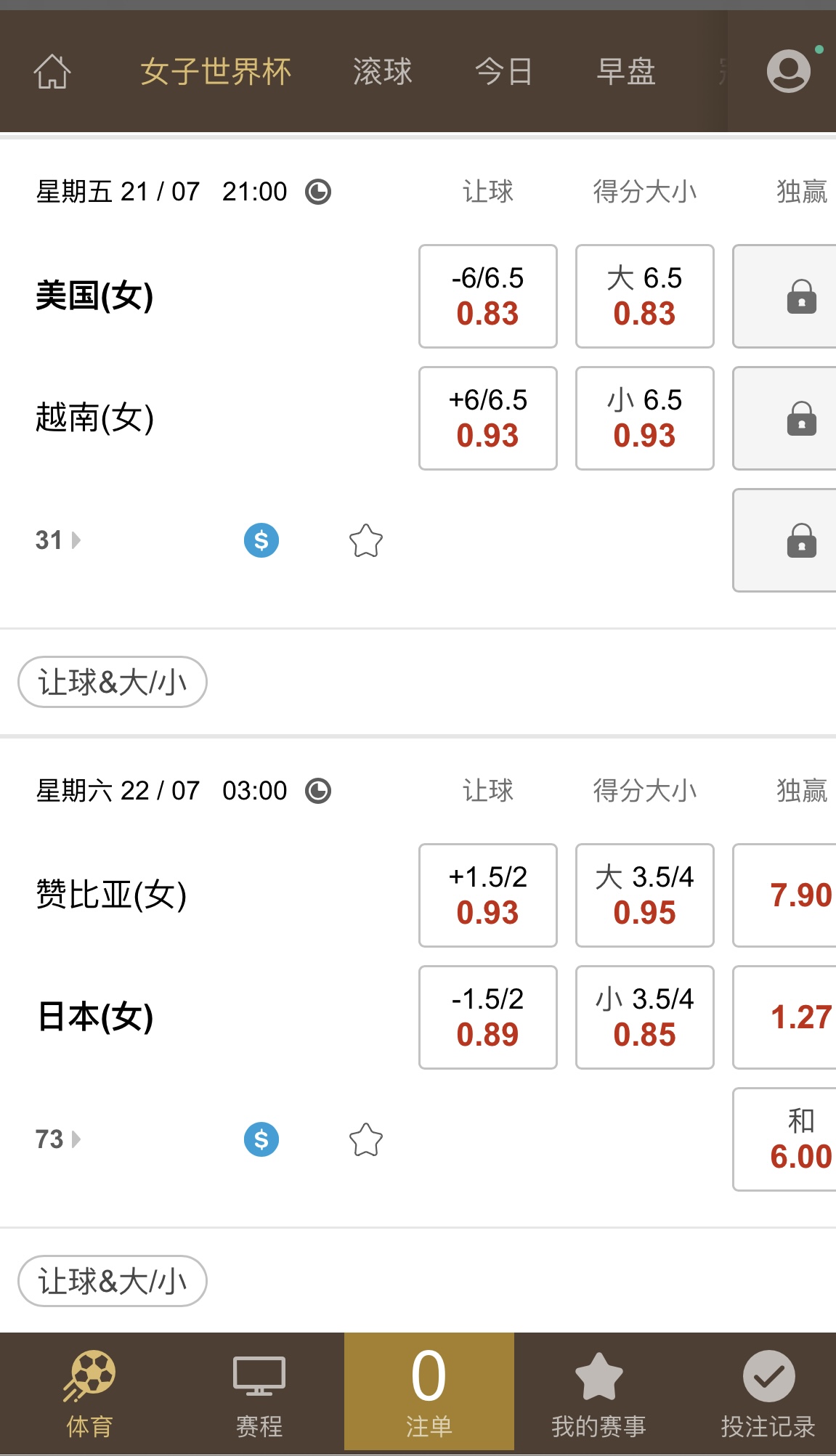Favorite the 美国(女) vs 越南(女) match

365,540
